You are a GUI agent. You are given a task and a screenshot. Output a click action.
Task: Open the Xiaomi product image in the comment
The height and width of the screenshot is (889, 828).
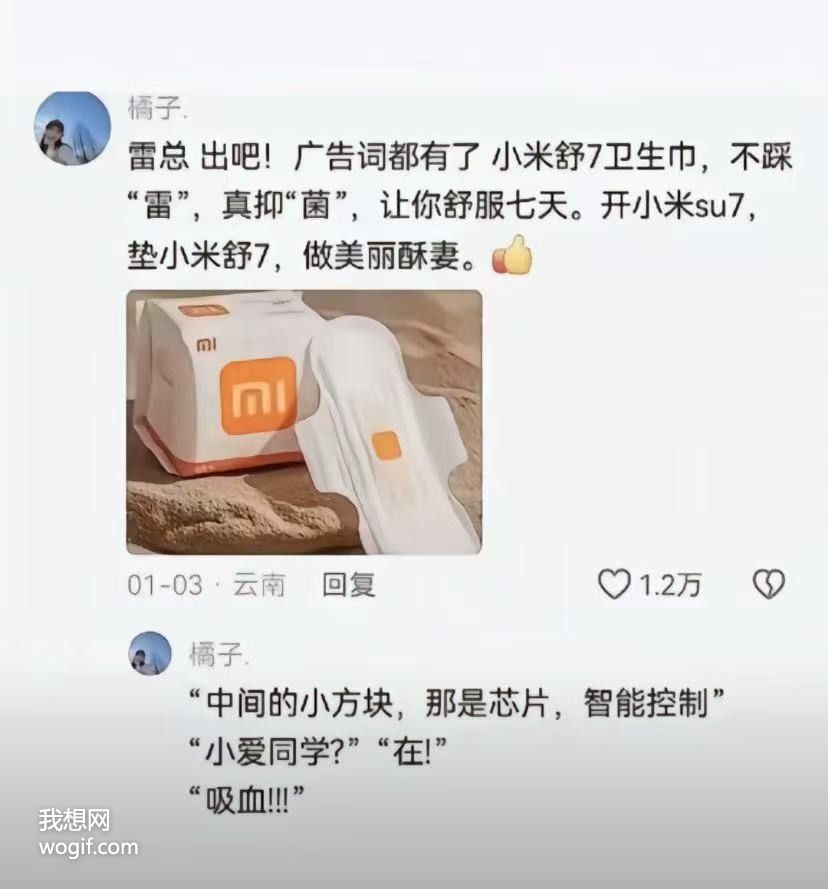pos(304,422)
